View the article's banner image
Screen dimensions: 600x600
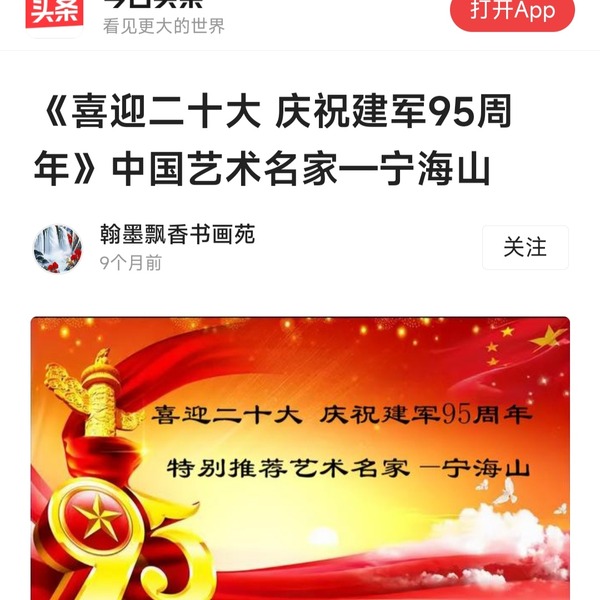click(x=300, y=458)
